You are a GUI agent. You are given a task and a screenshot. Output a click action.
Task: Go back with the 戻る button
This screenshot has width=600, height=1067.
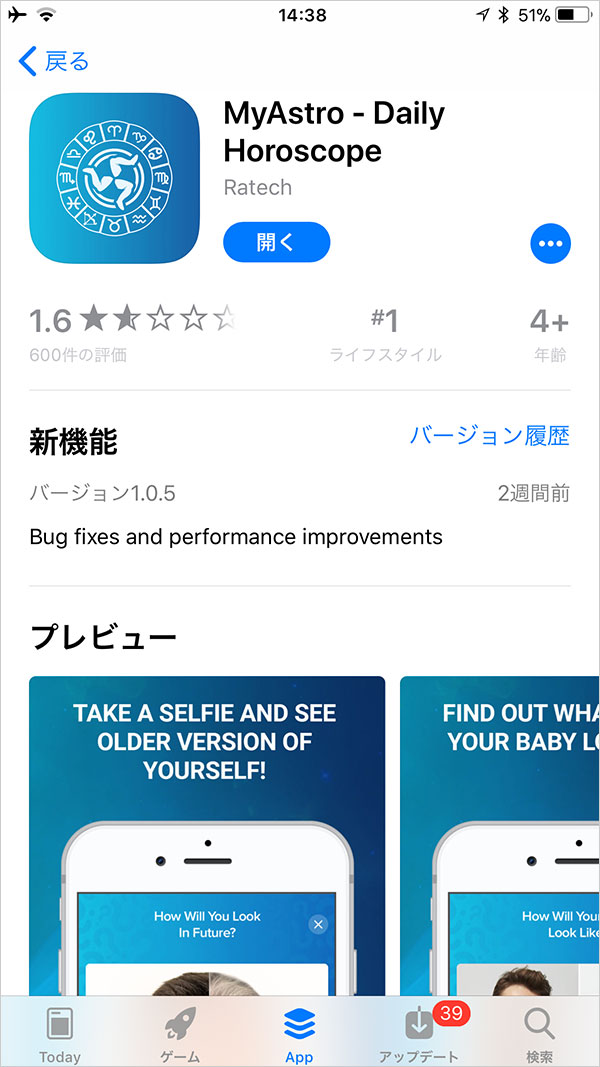pos(54,61)
